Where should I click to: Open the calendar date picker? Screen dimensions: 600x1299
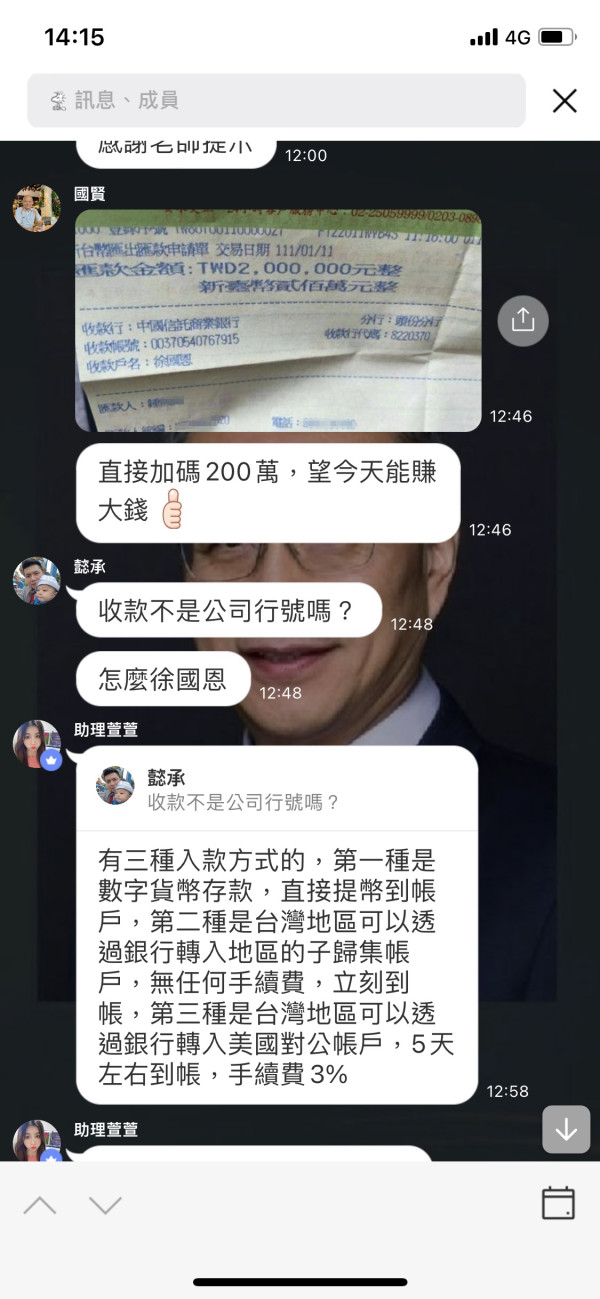click(x=558, y=1202)
